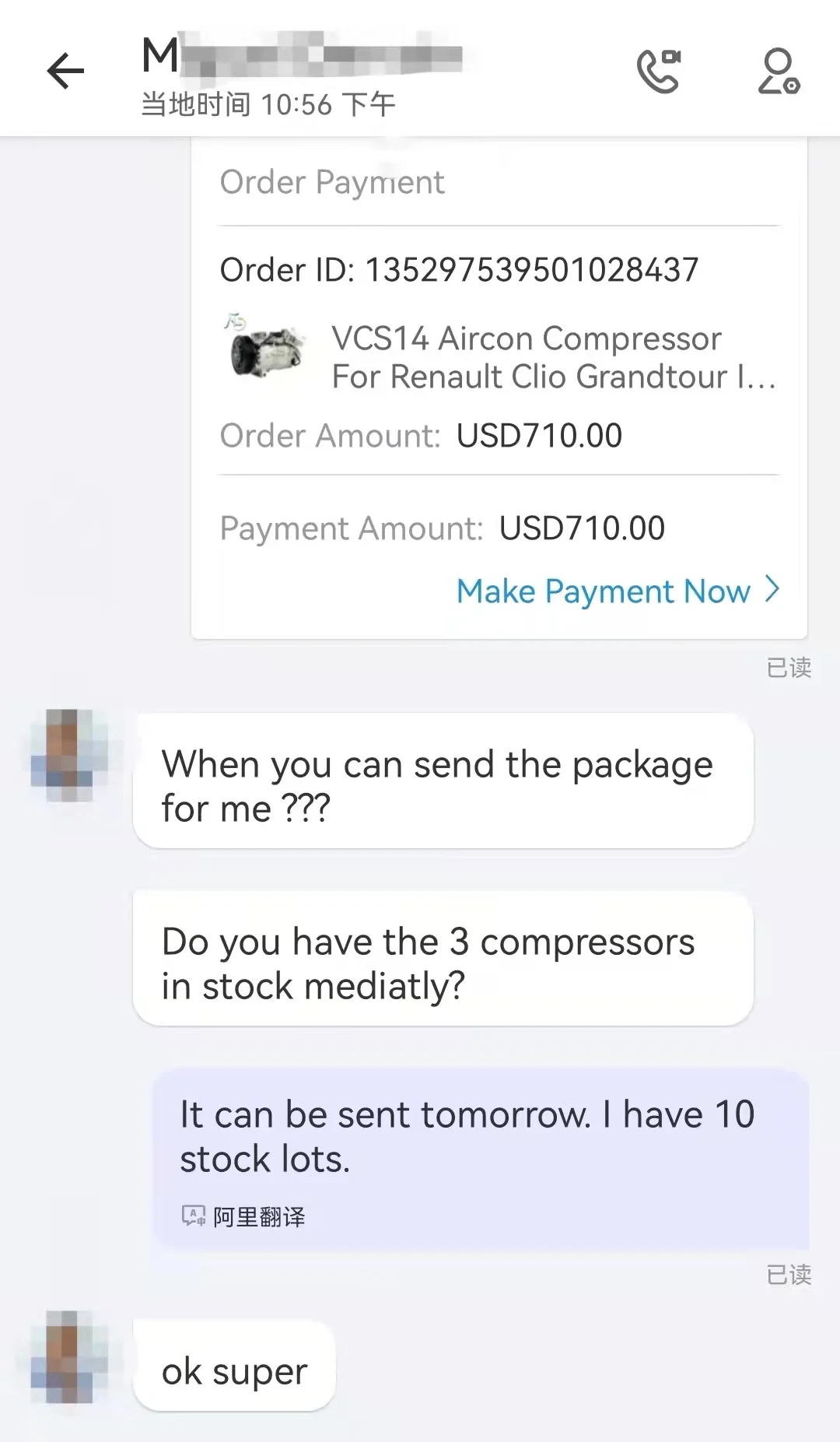
Task: Open avatar beside the 'ok super' message
Action: pyautogui.click(x=68, y=1356)
